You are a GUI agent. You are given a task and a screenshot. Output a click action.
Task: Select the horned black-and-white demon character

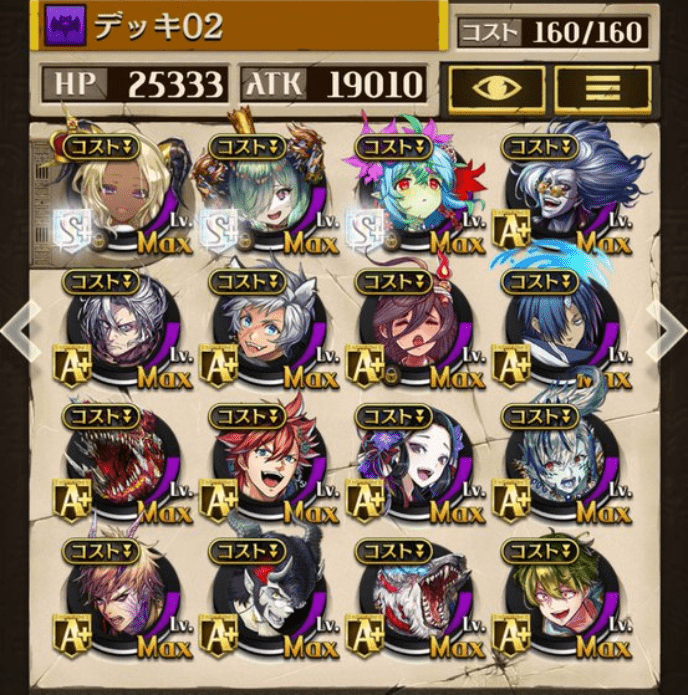268,602
